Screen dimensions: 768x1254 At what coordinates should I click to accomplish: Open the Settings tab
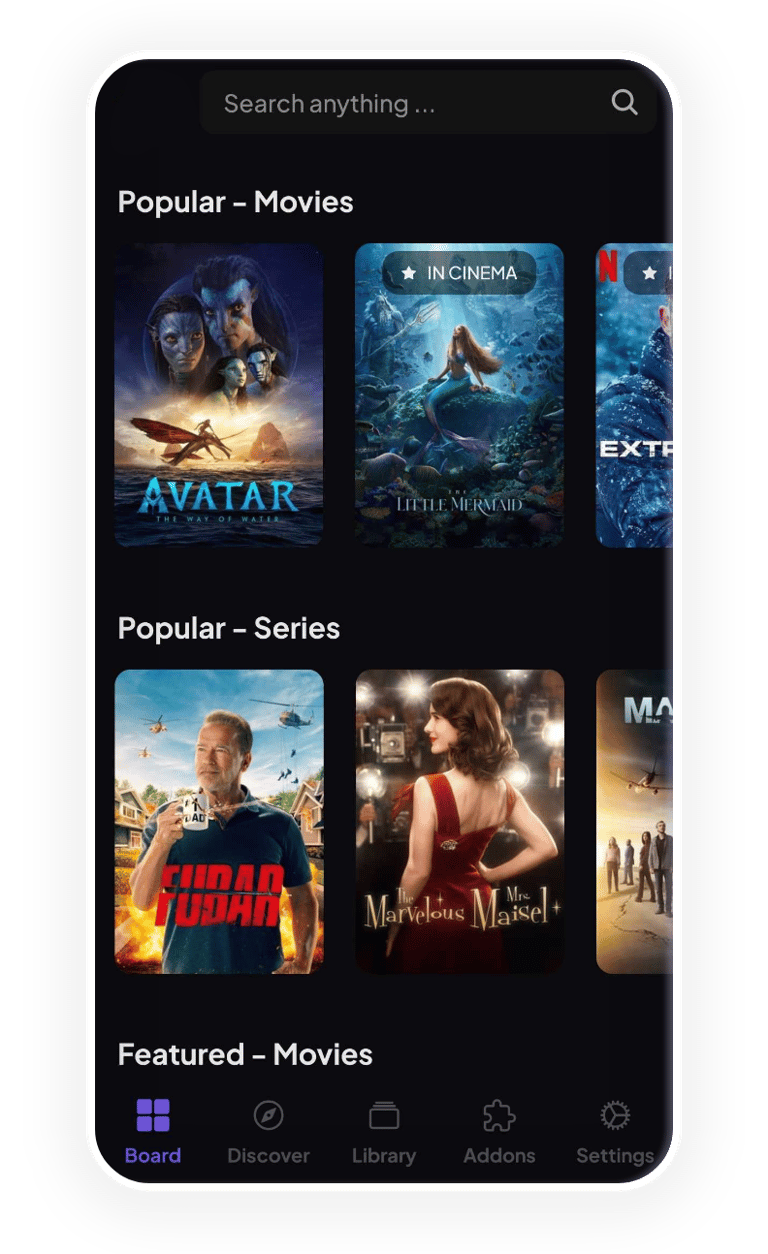tap(614, 1131)
